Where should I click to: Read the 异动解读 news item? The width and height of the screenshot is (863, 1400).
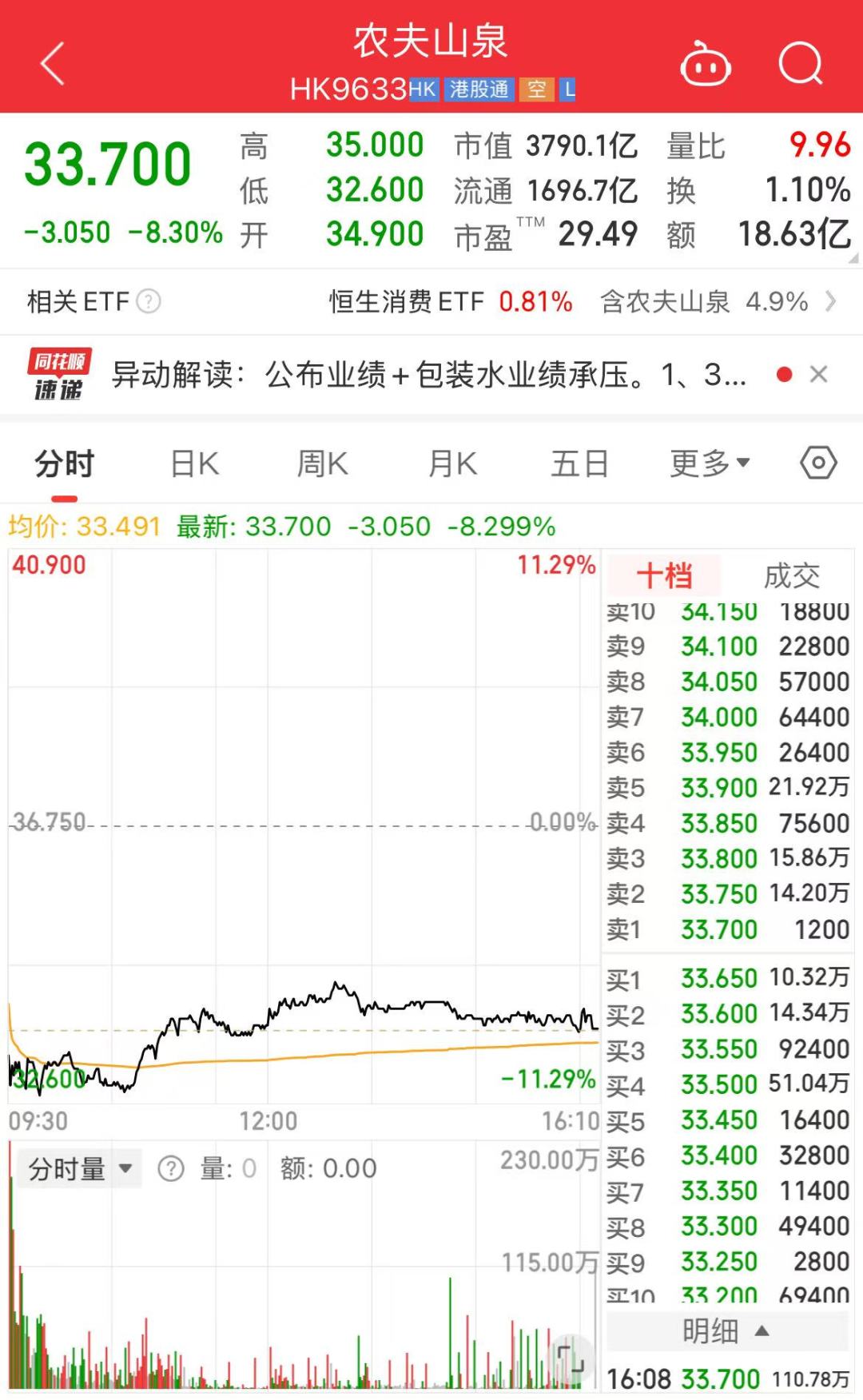click(428, 374)
